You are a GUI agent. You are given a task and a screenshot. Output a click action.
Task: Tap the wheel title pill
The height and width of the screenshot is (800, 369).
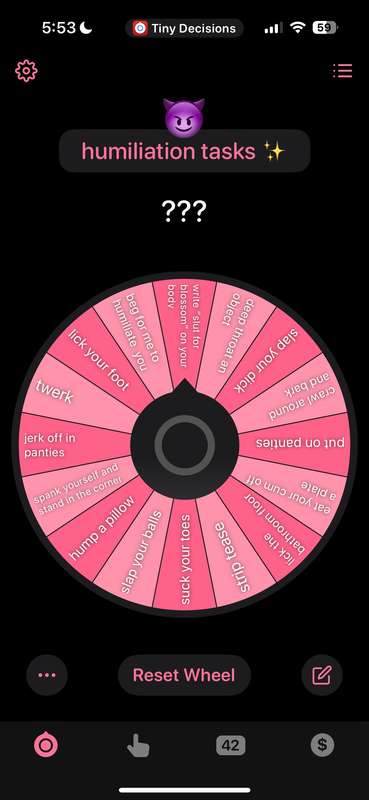tap(184, 151)
